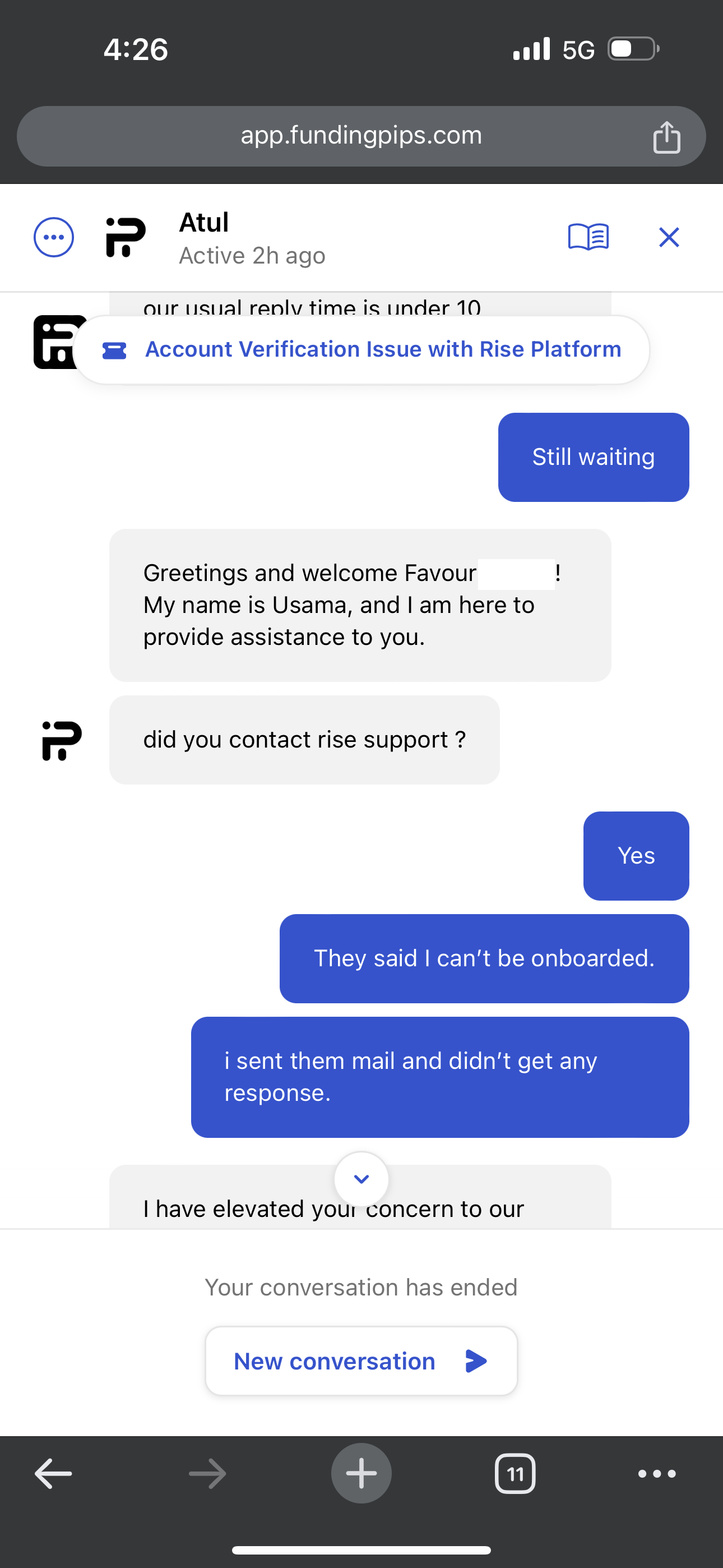The image size is (723, 1568).
Task: Open a new browser tab
Action: click(x=361, y=1474)
